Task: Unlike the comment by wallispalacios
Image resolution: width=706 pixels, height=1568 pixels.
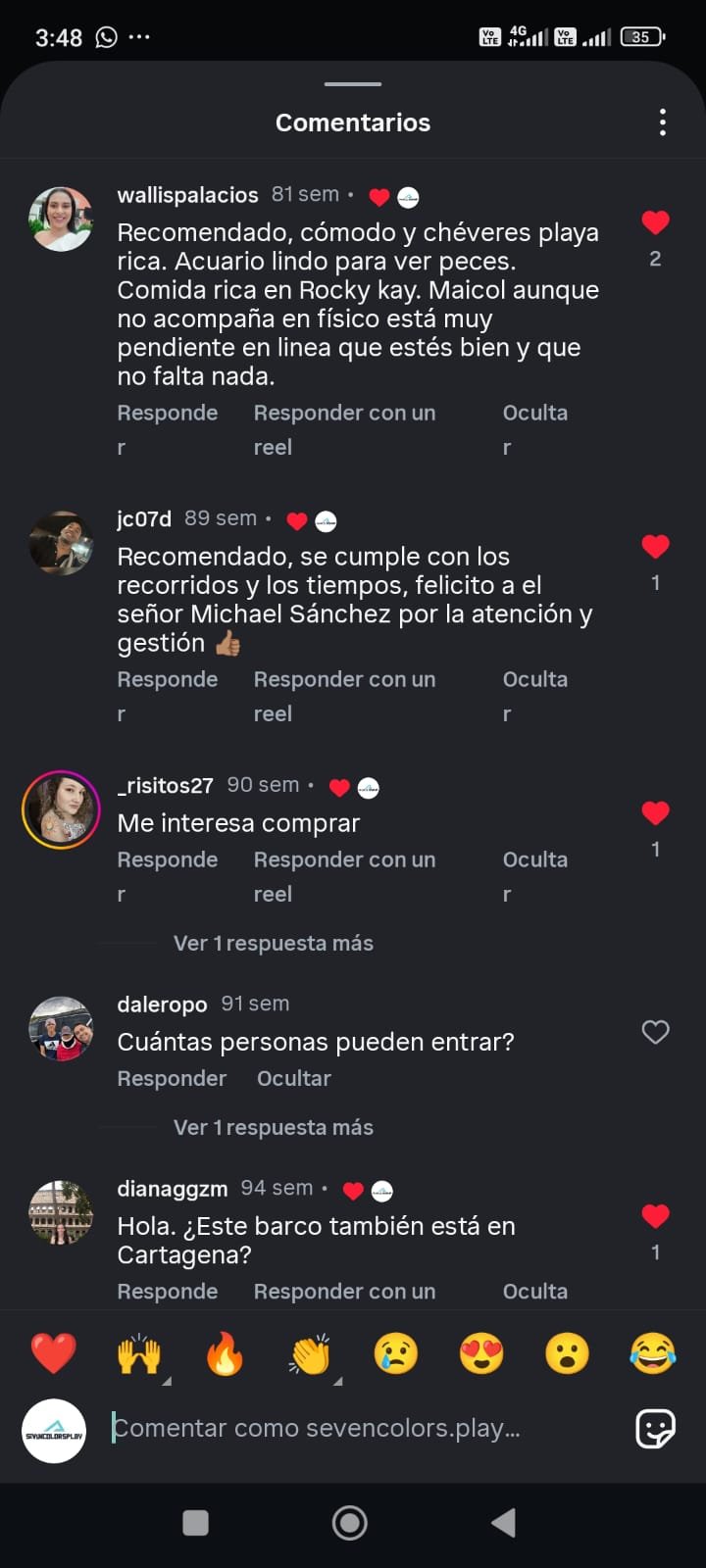Action: click(655, 223)
